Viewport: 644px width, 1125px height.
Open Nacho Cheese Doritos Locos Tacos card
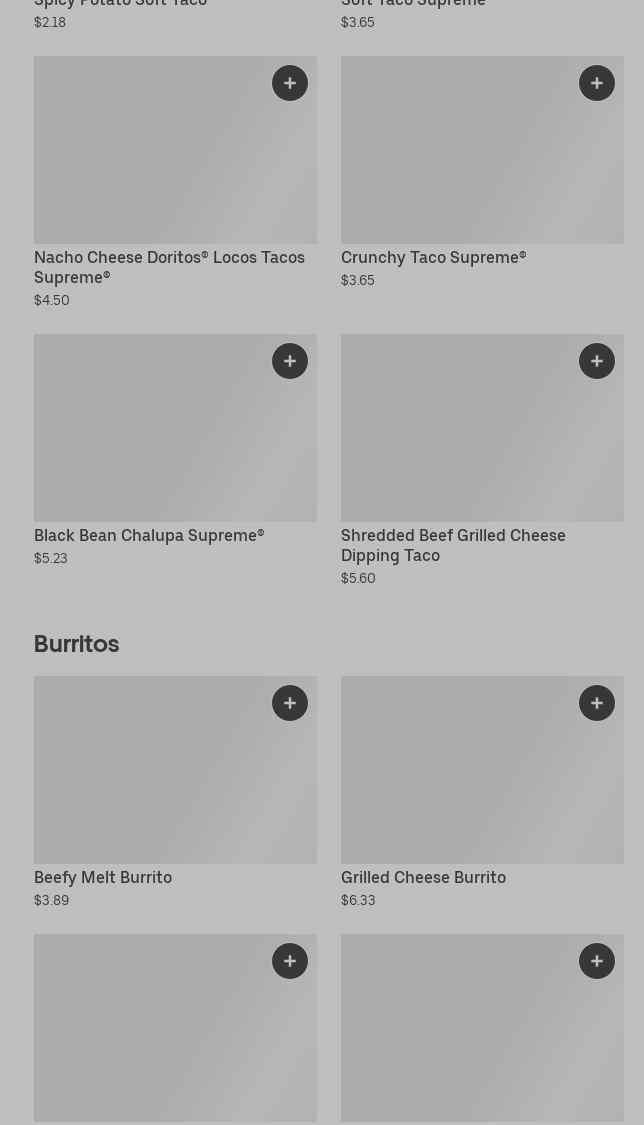click(150, 160)
